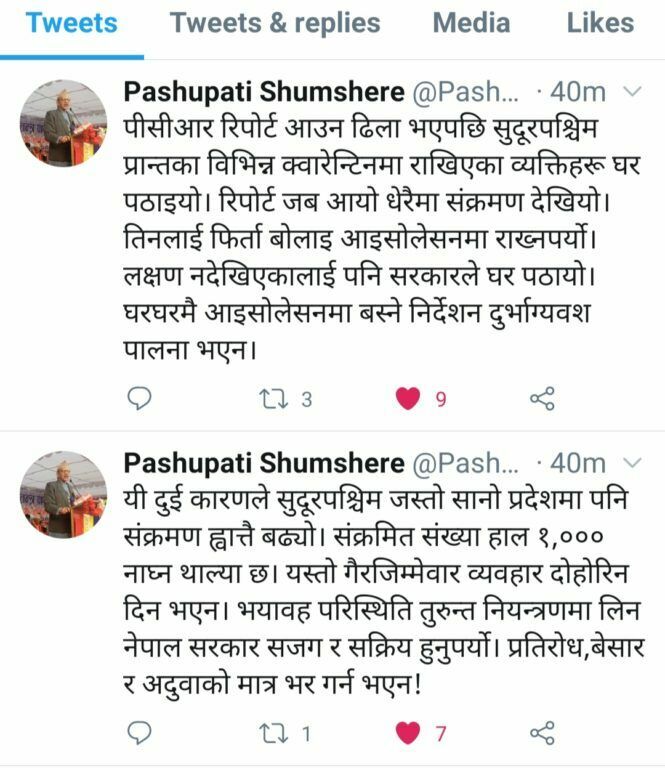
Task: Switch to the Likes tab
Action: click(600, 24)
